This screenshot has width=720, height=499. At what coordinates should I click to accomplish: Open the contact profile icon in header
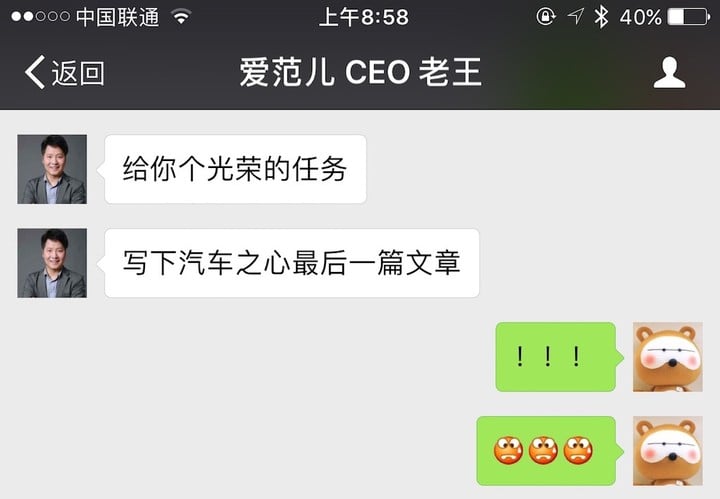click(x=669, y=73)
